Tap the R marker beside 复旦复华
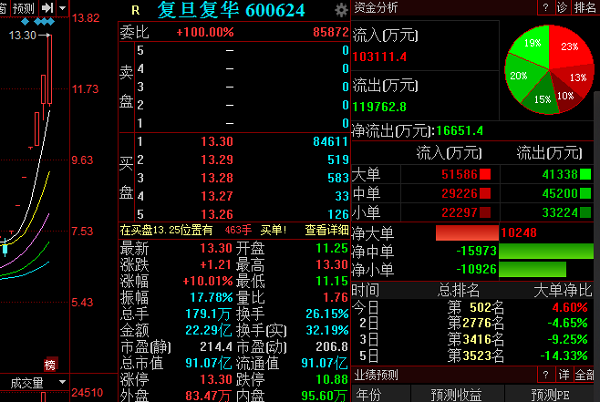This screenshot has height=402, width=600. 135,9
